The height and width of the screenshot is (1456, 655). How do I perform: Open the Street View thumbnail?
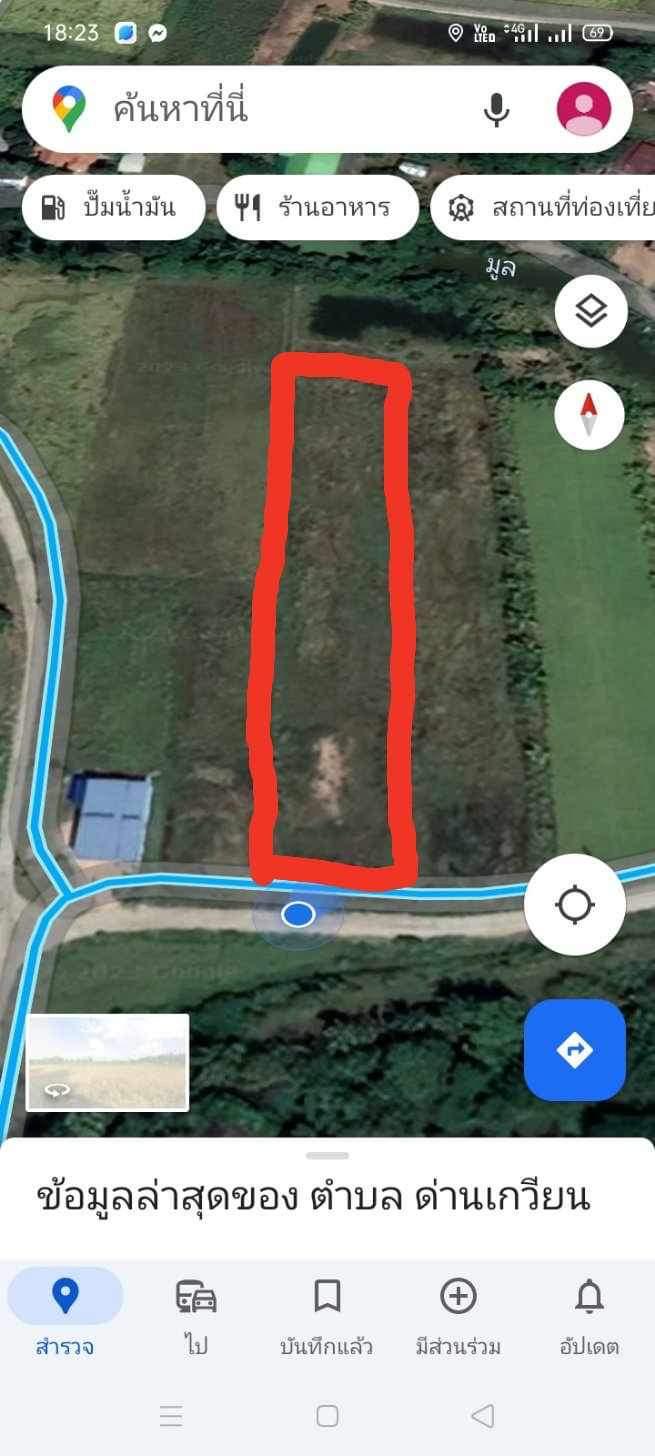107,1062
